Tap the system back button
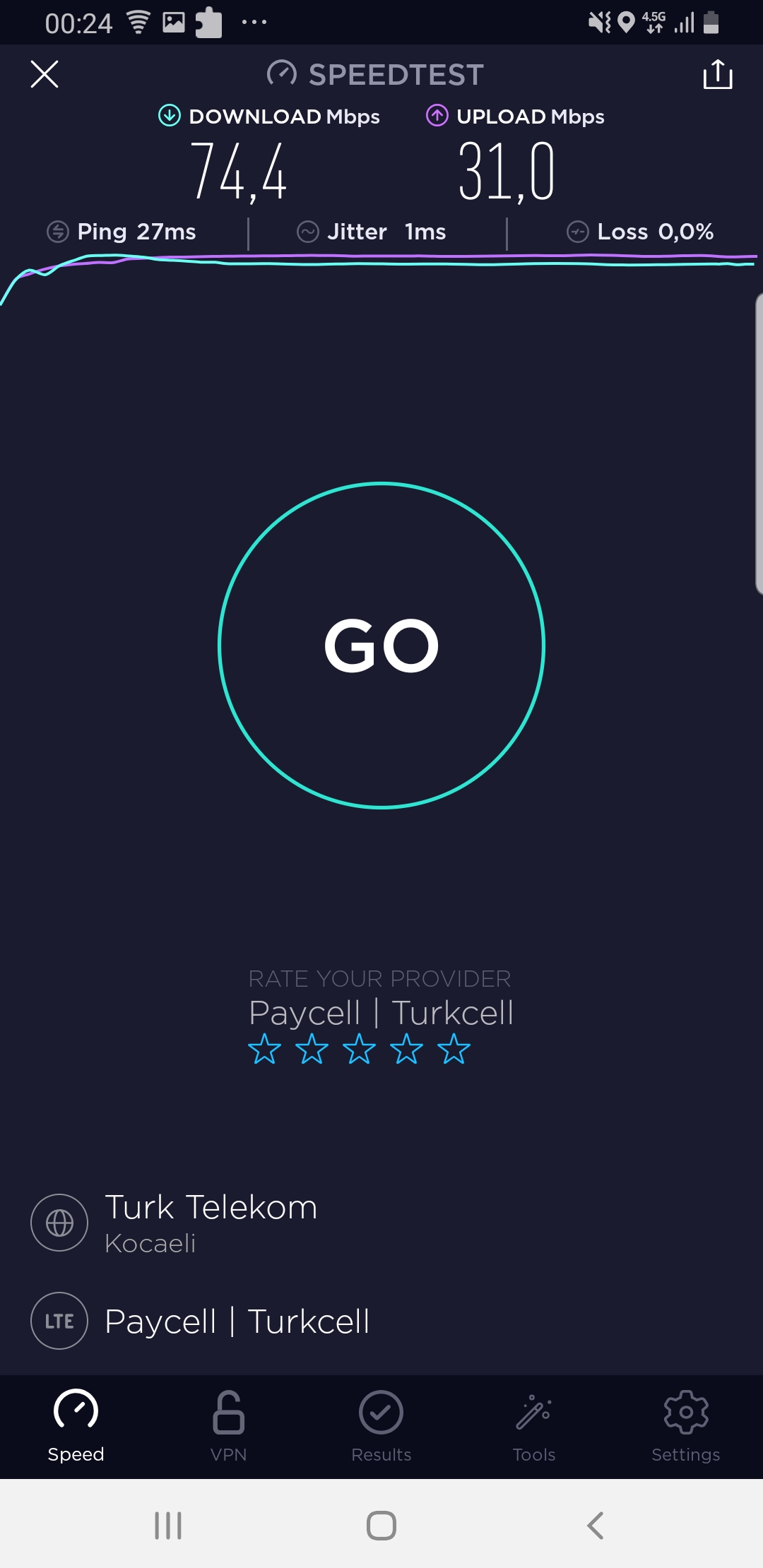 pyautogui.click(x=596, y=1526)
